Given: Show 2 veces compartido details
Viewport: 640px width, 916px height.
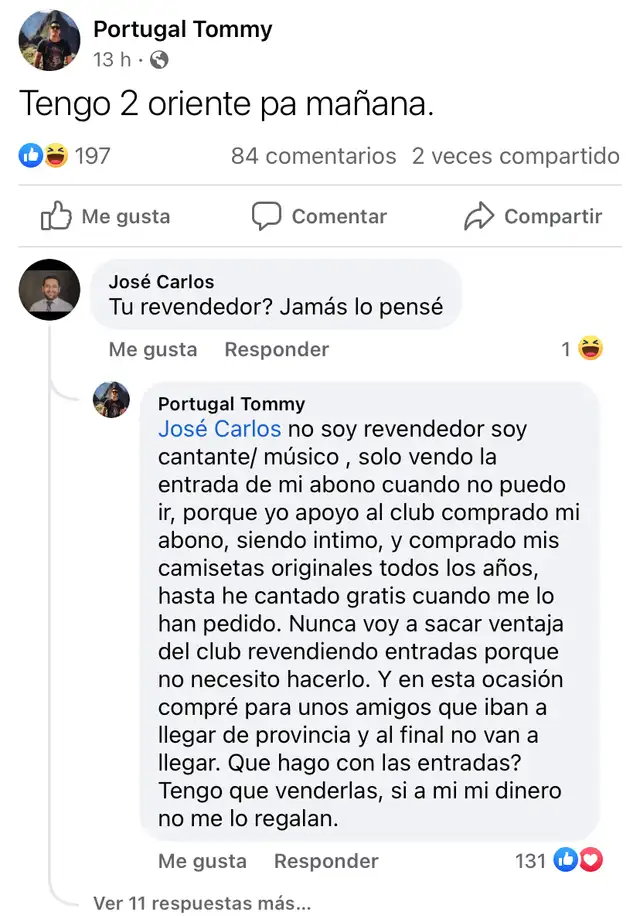Looking at the screenshot, I should 515,156.
